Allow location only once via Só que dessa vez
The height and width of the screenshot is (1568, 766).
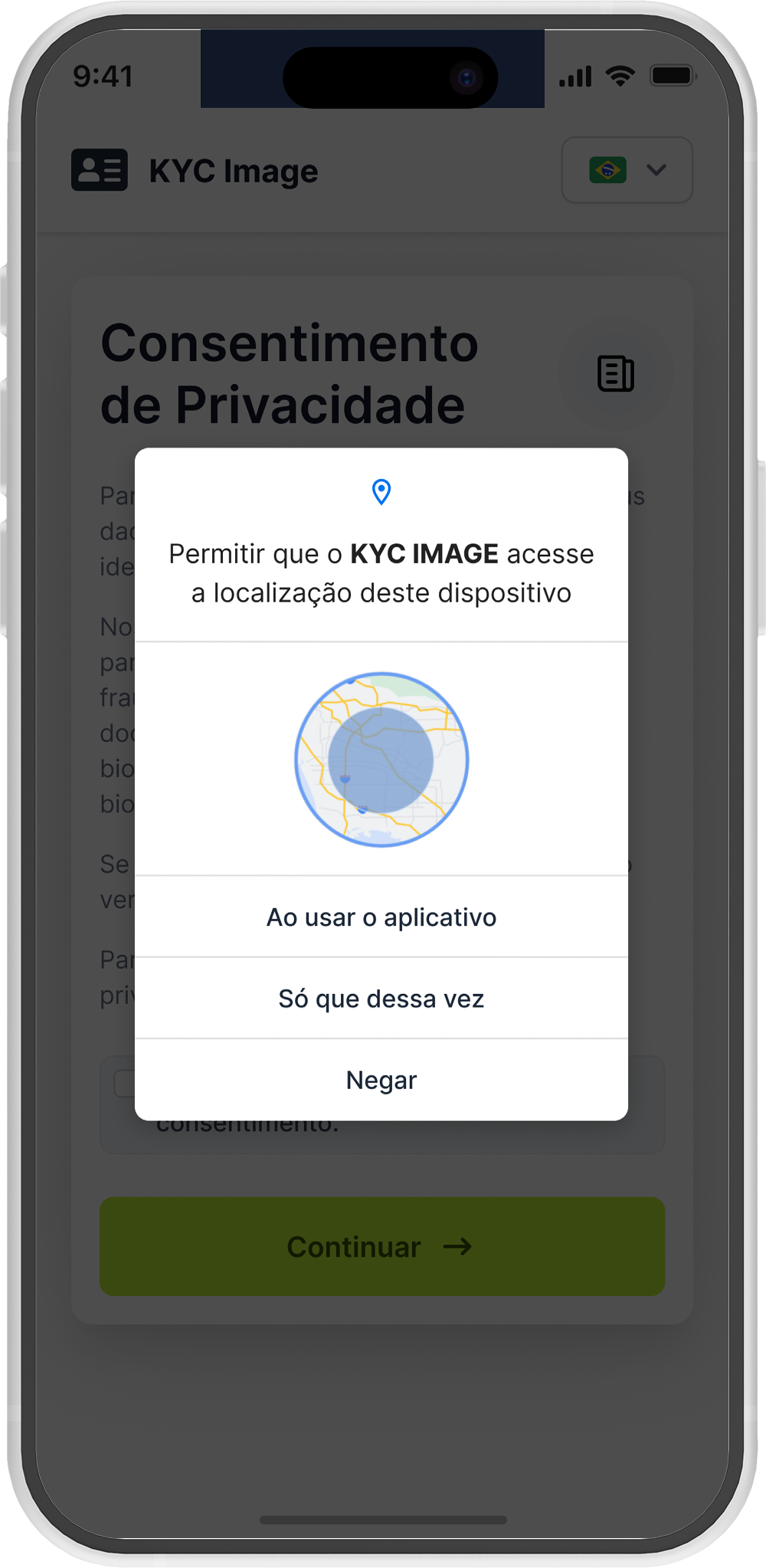click(381, 998)
